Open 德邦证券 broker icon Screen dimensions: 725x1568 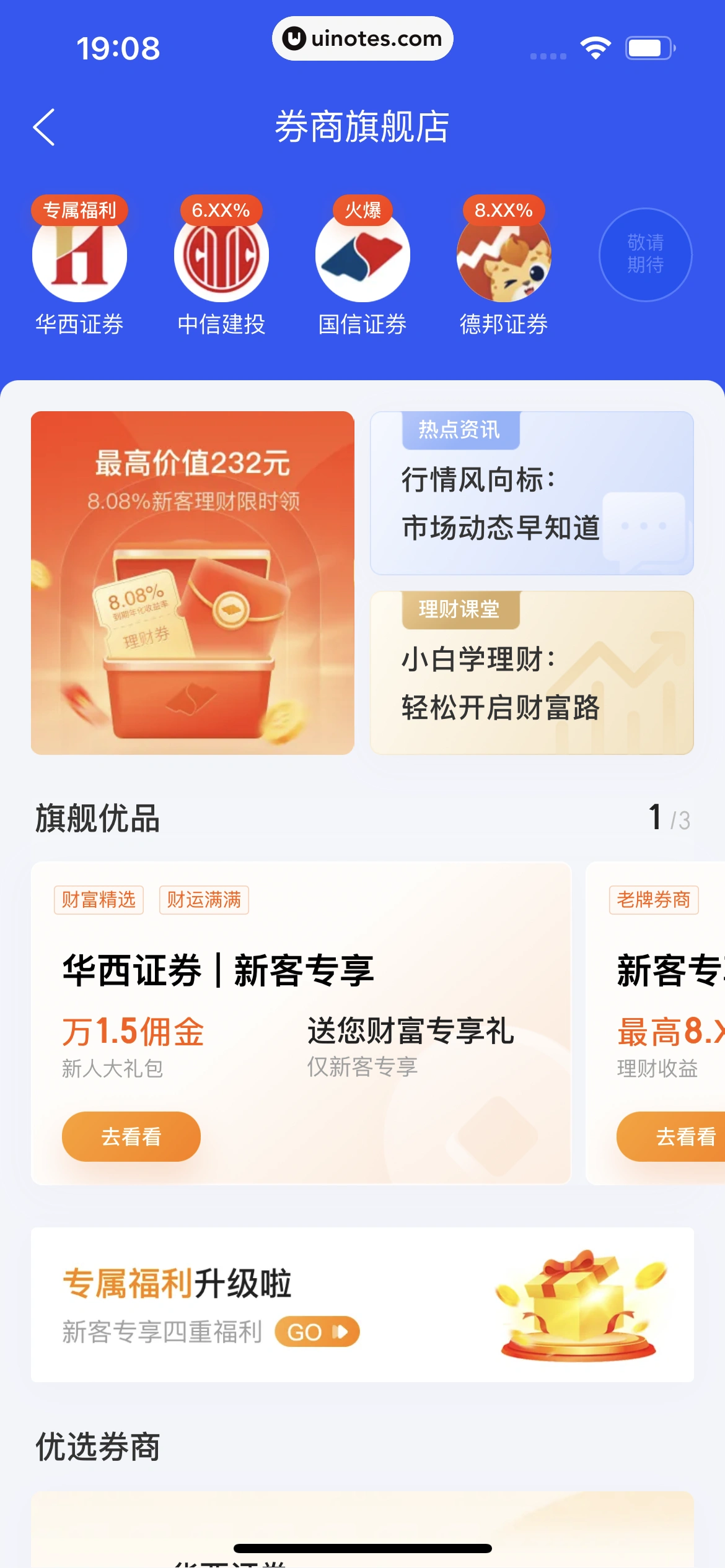tap(504, 255)
